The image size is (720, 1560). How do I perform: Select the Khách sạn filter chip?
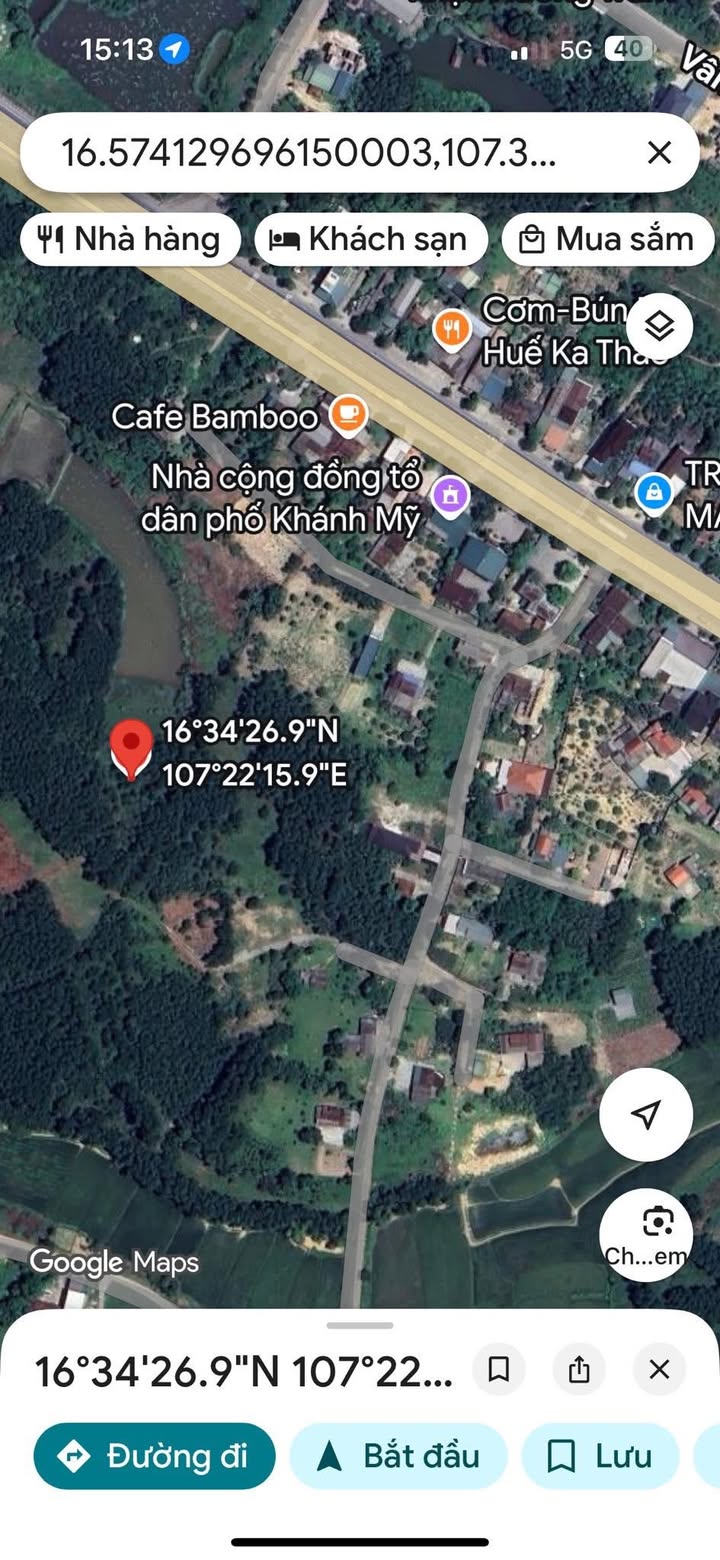(371, 240)
